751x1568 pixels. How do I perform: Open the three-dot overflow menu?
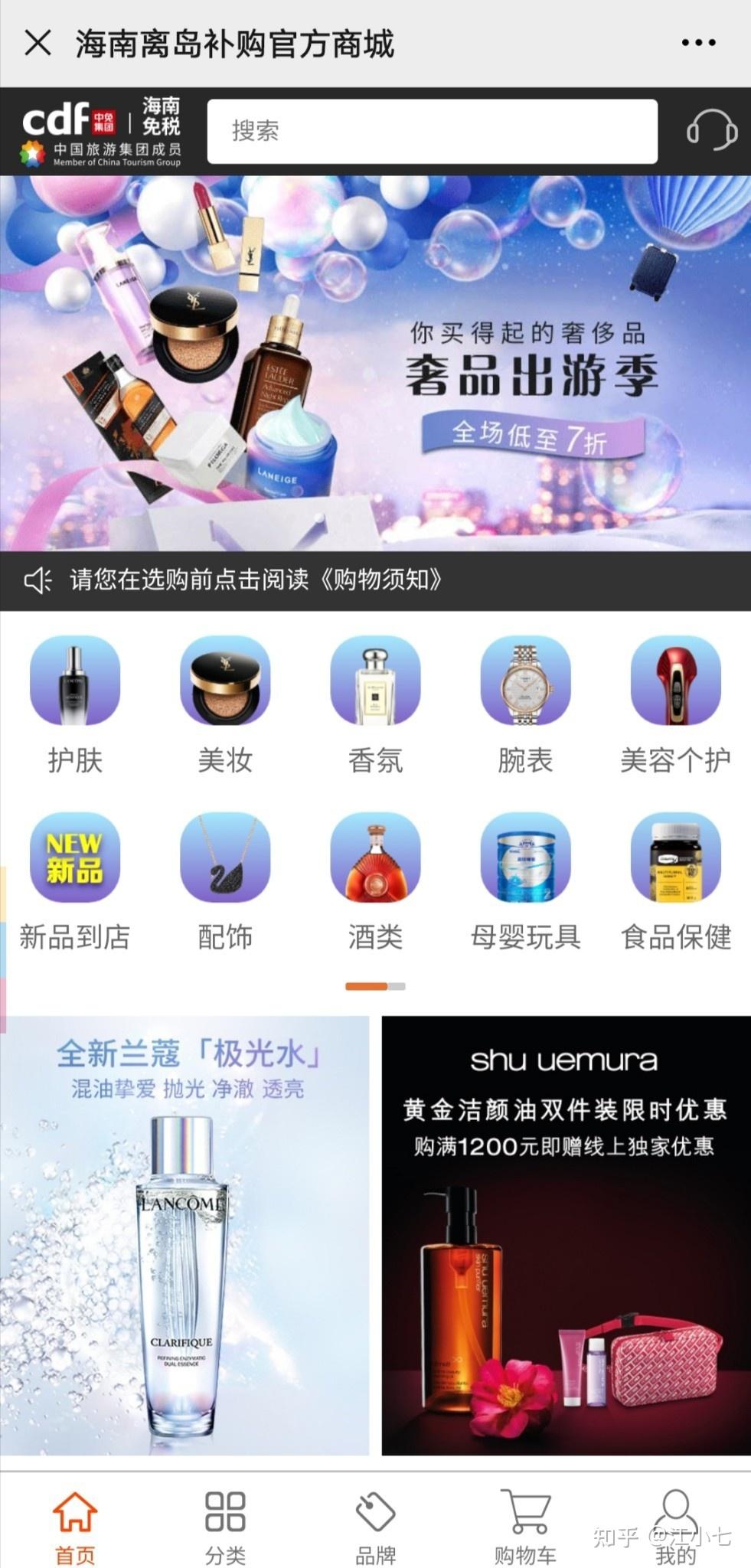[x=698, y=43]
